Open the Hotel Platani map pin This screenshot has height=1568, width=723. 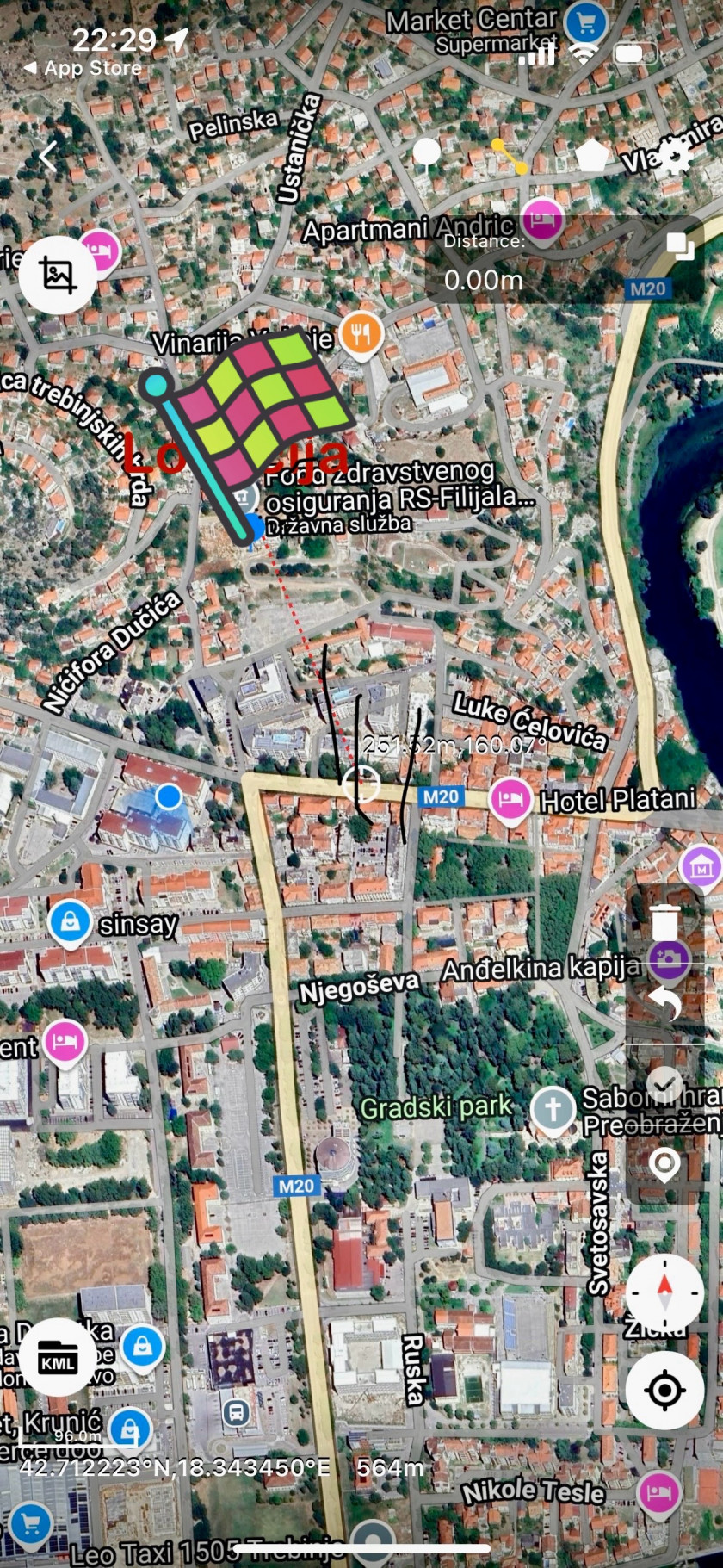[510, 798]
